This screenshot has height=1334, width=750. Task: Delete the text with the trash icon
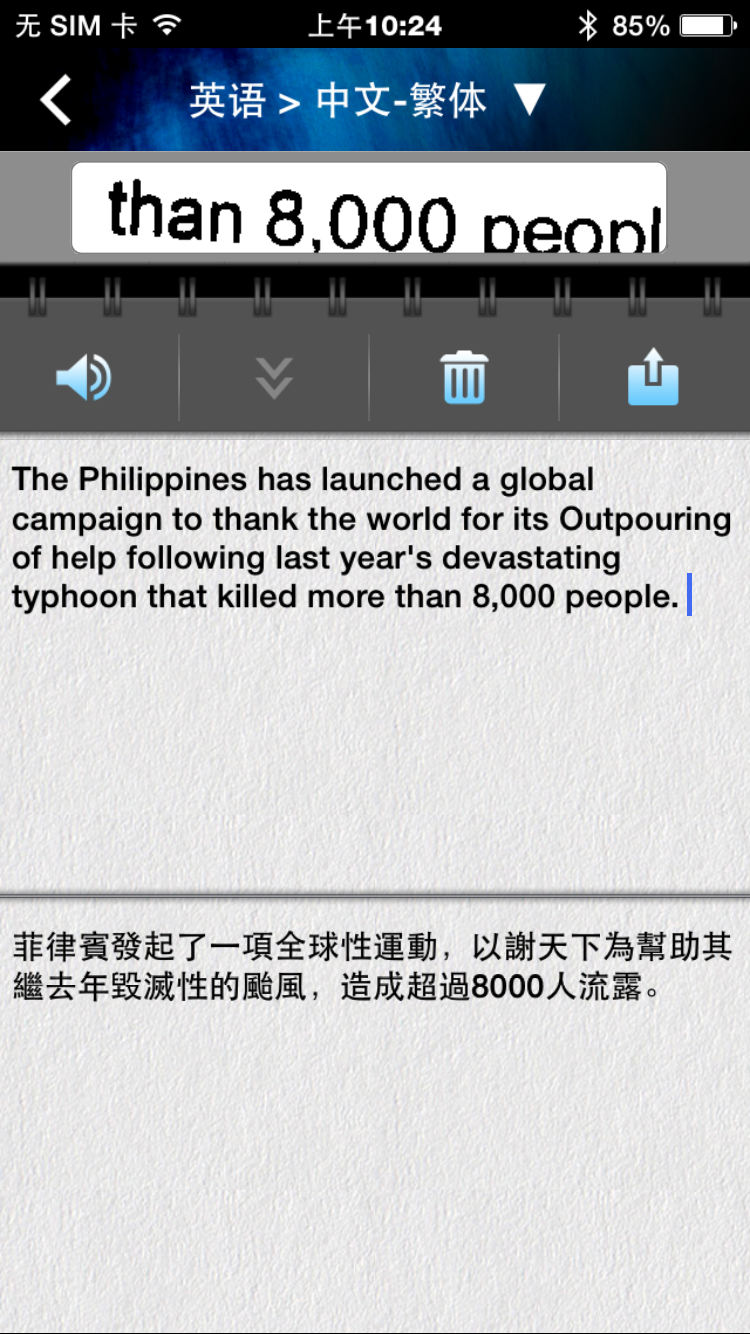point(464,378)
